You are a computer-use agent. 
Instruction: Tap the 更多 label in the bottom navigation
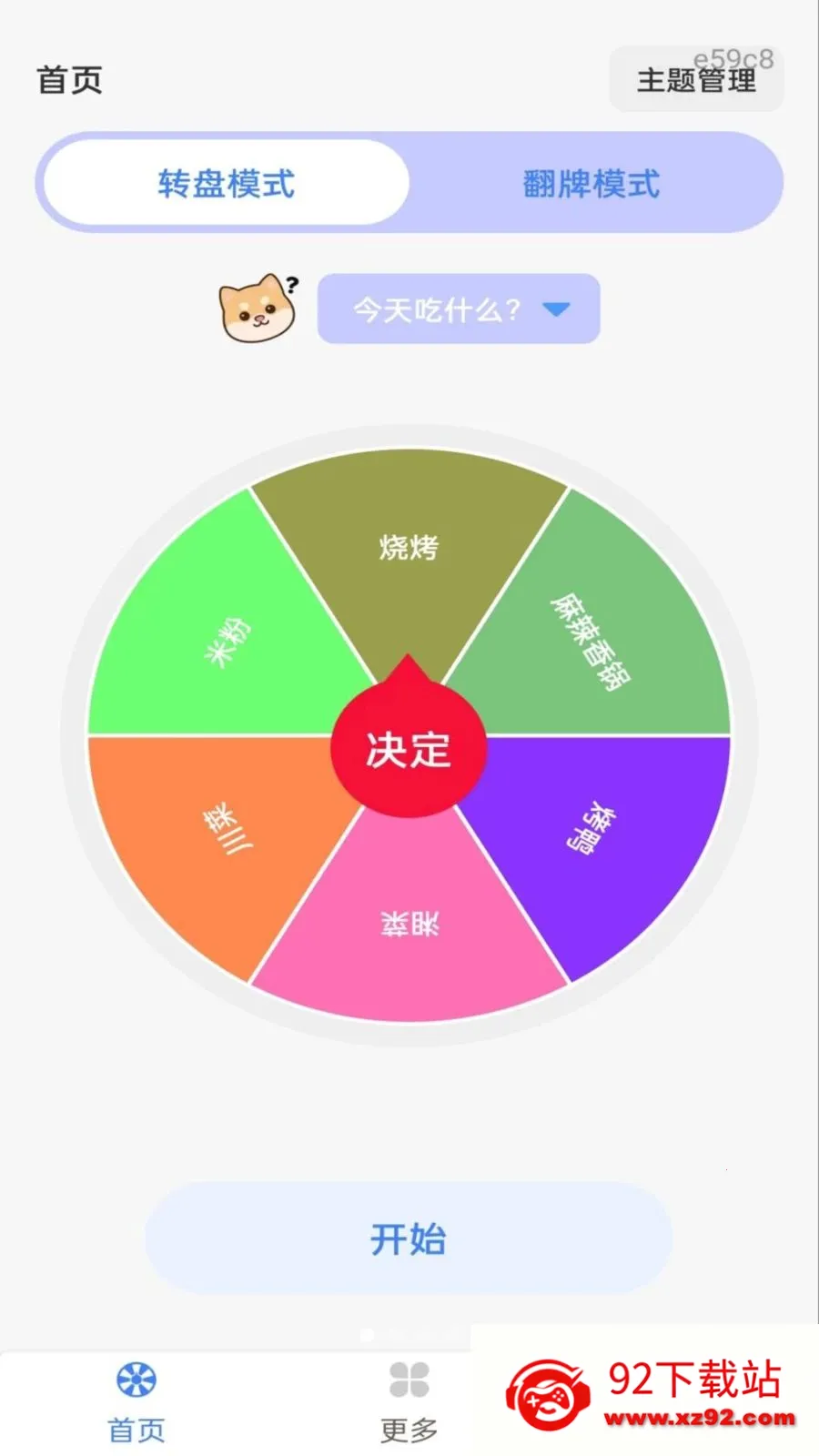coord(408,1429)
